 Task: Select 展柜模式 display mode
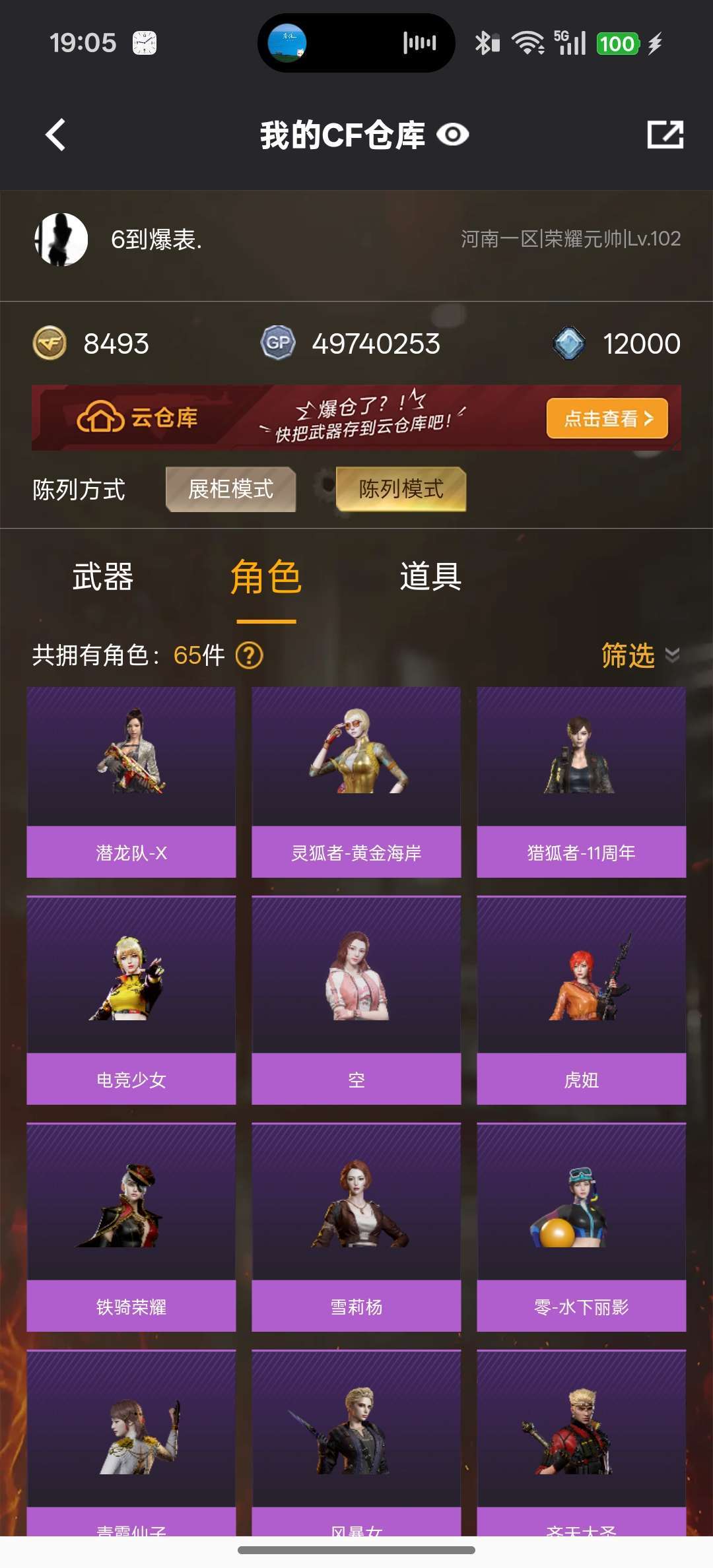[x=230, y=489]
